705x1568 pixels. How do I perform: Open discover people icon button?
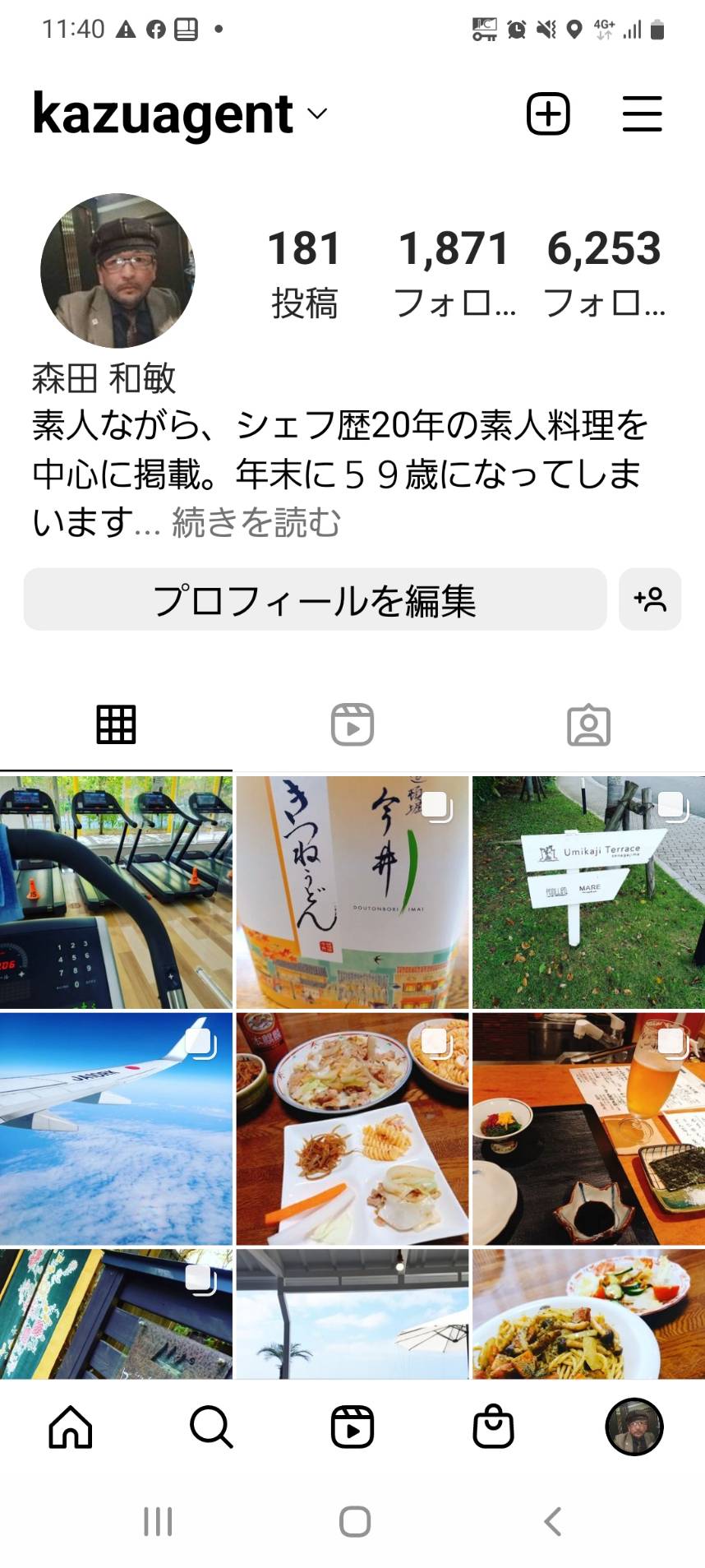click(650, 599)
